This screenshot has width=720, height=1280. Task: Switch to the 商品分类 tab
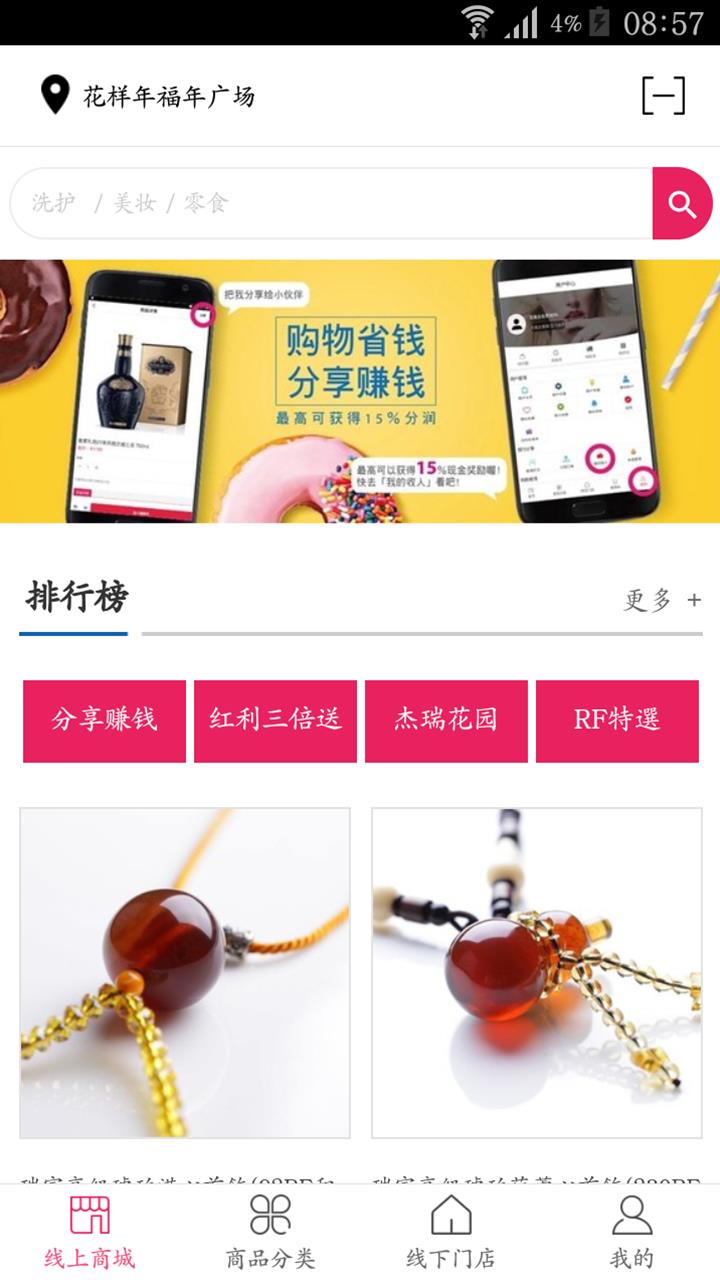[270, 1232]
